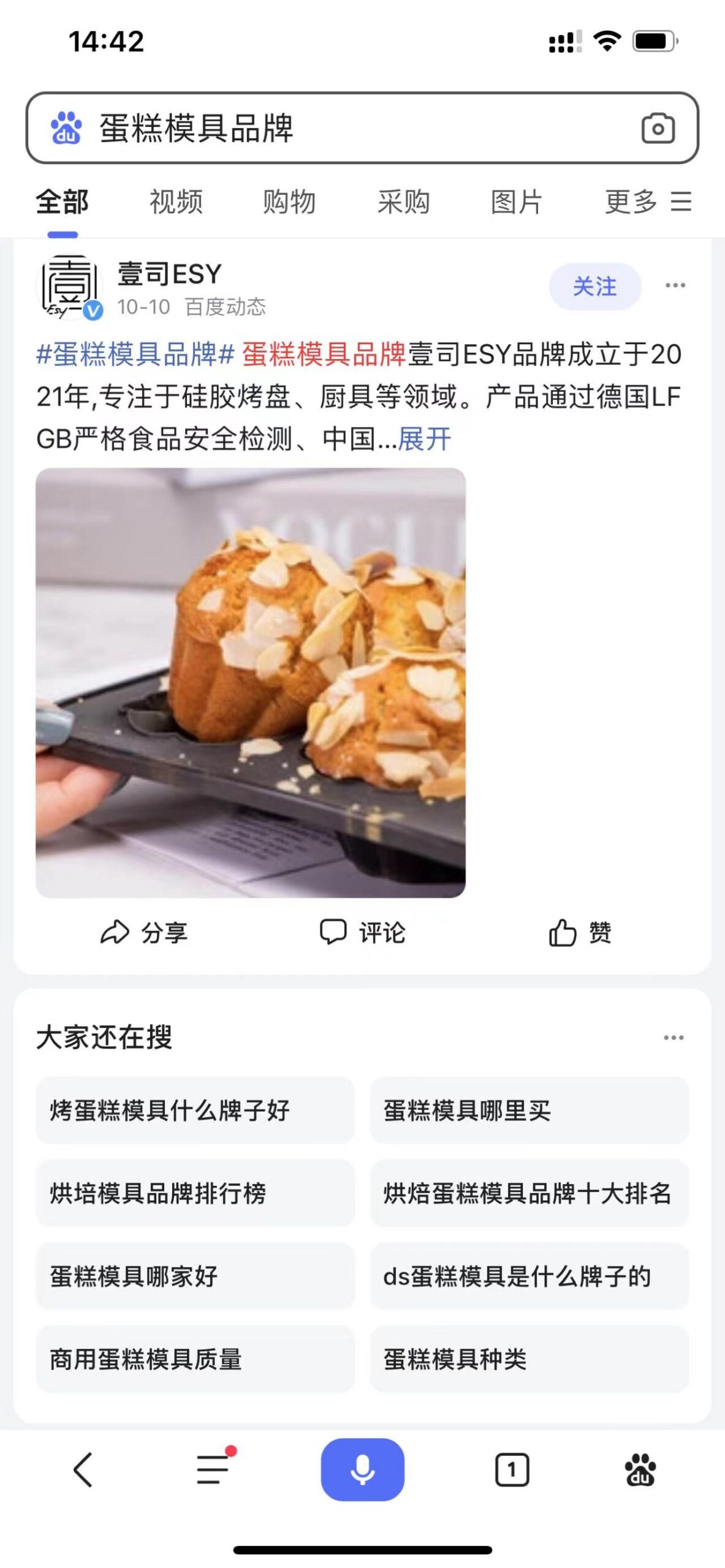Share the 壹司ESY post
725x1568 pixels.
coord(144,932)
